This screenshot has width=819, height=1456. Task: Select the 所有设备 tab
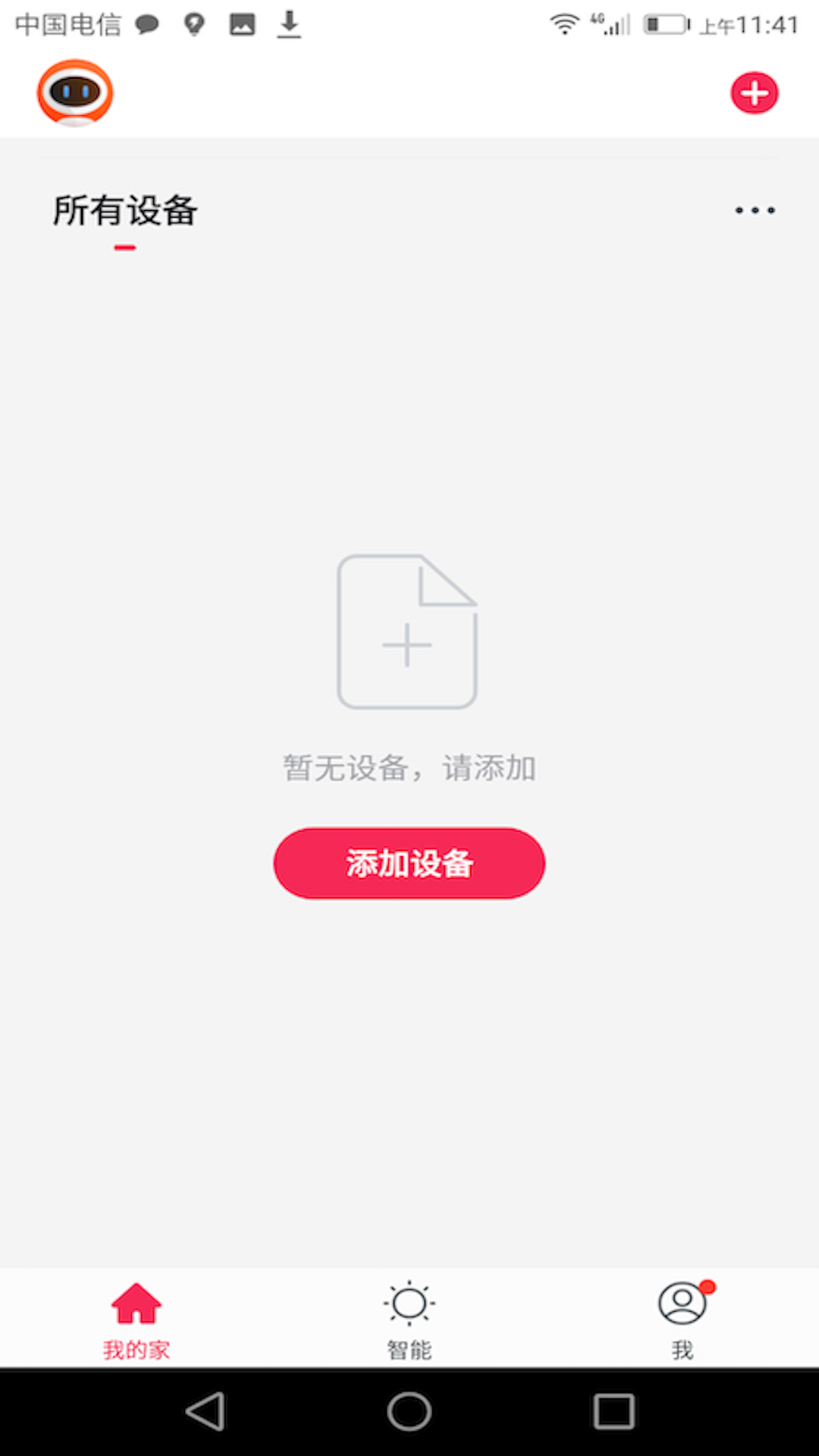click(x=125, y=211)
